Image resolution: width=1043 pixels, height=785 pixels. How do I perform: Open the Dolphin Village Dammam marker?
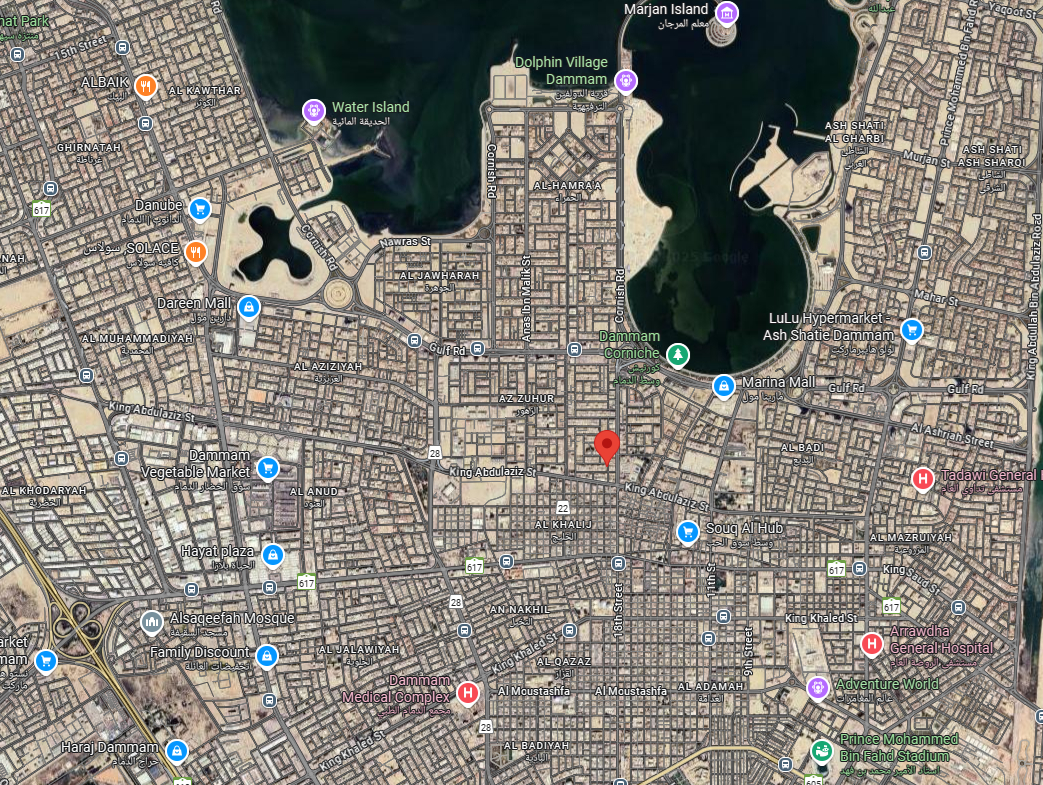626,80
